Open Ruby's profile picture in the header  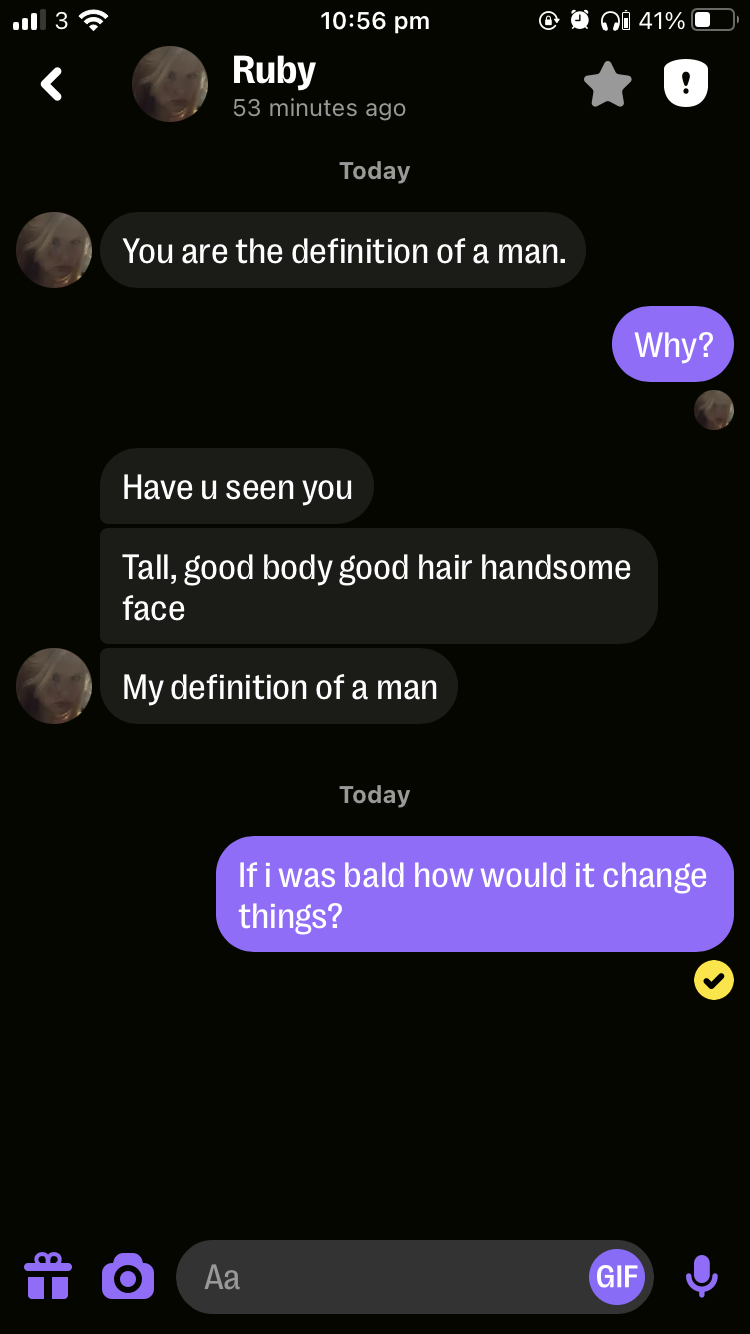pos(170,85)
